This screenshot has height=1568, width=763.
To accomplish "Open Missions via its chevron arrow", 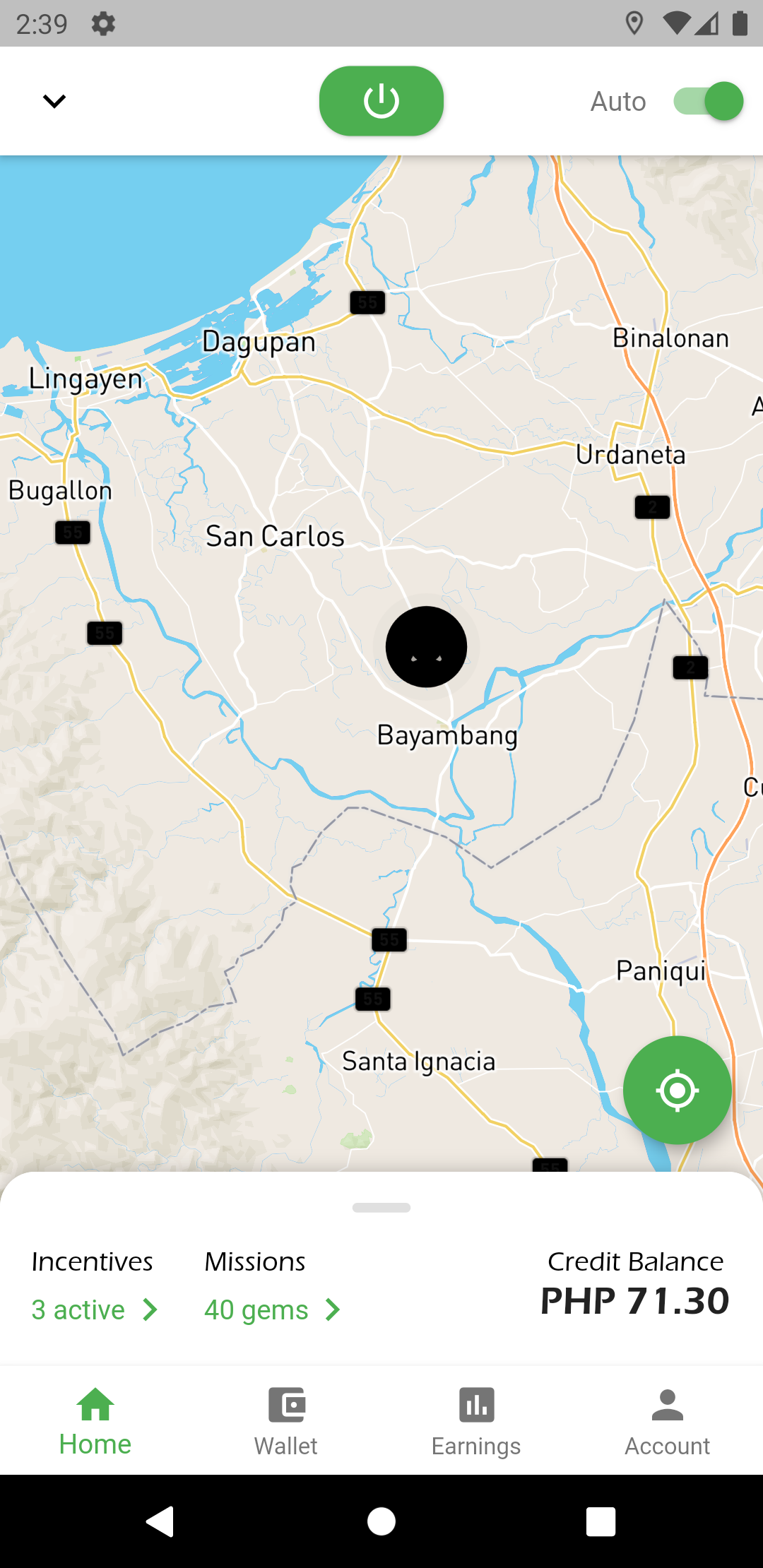I will 331,1310.
